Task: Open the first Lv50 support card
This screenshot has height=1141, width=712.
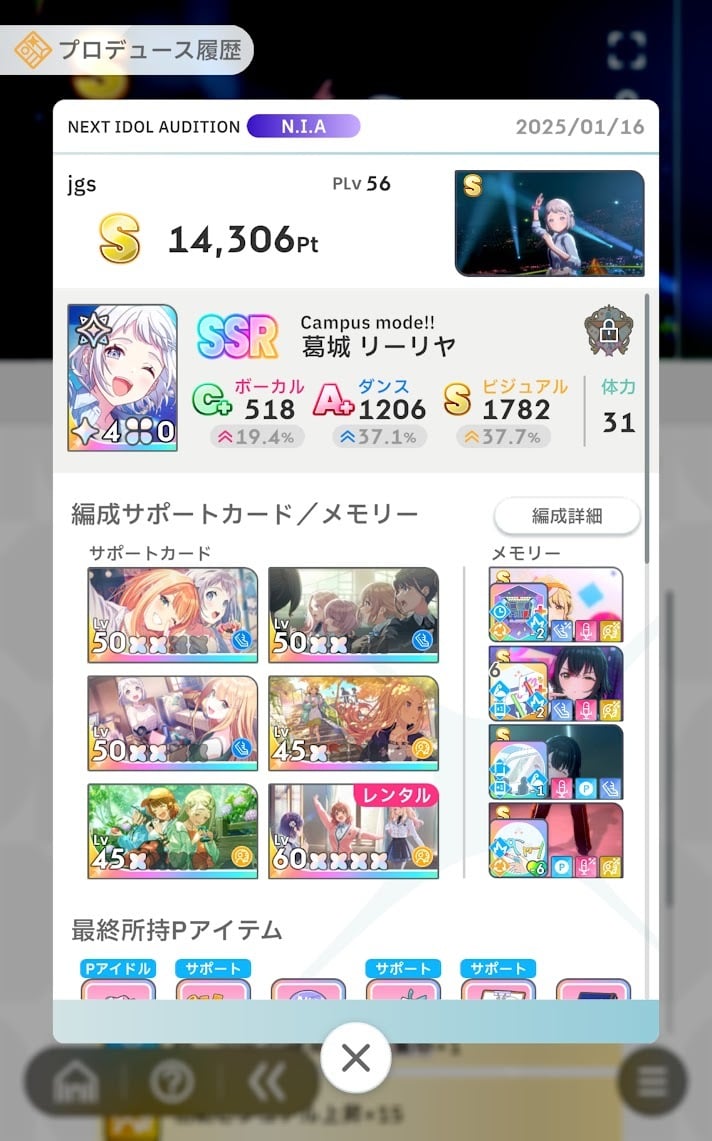Action: [173, 615]
